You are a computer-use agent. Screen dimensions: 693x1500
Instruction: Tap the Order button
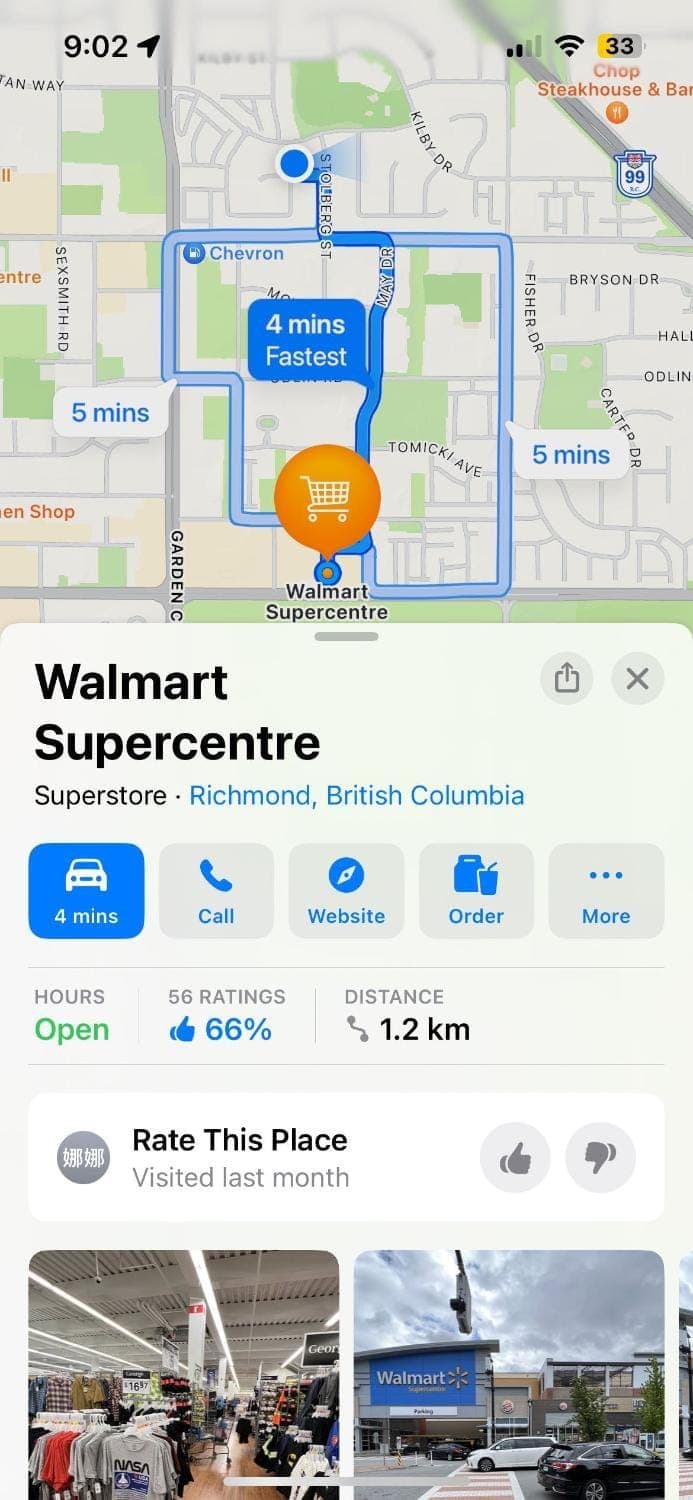[476, 890]
